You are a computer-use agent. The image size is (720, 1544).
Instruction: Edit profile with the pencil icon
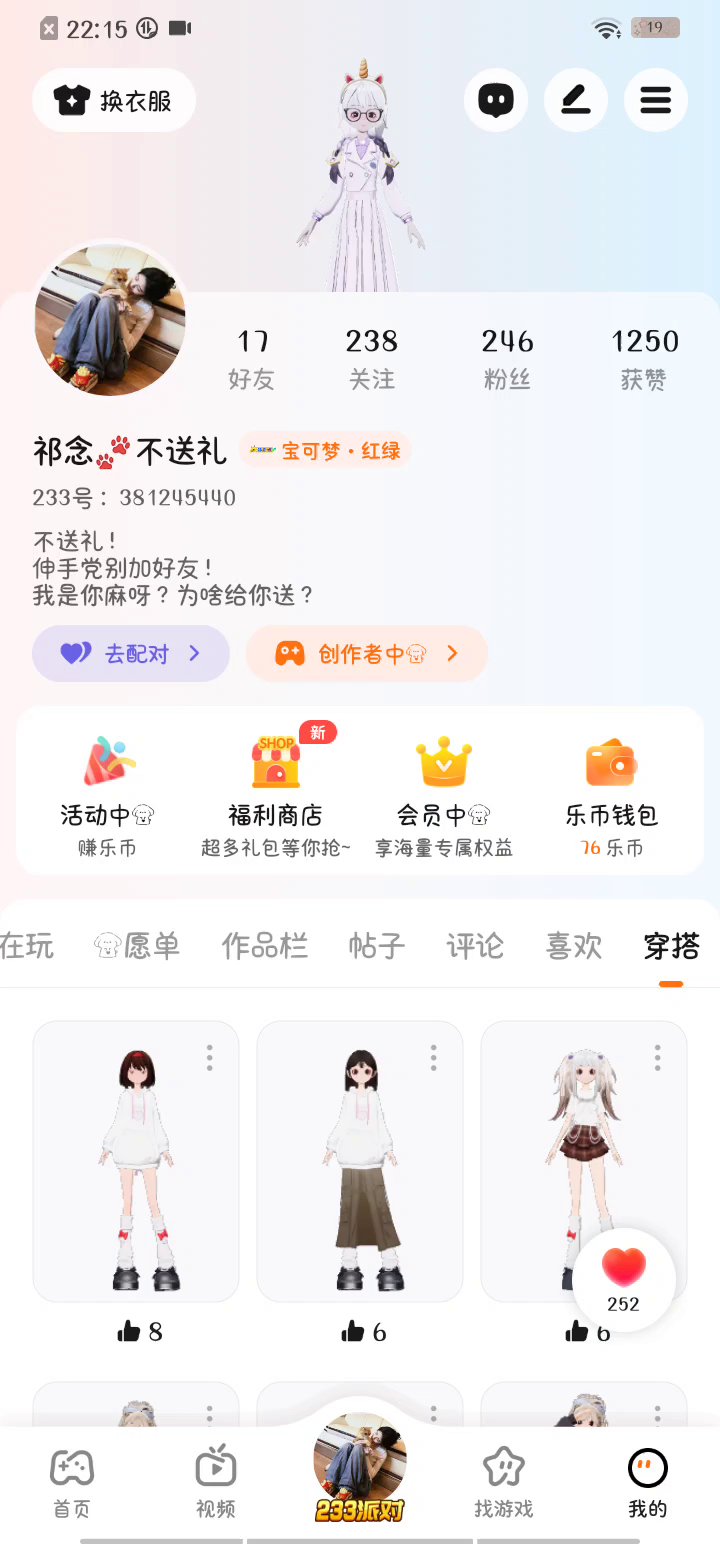click(x=576, y=100)
